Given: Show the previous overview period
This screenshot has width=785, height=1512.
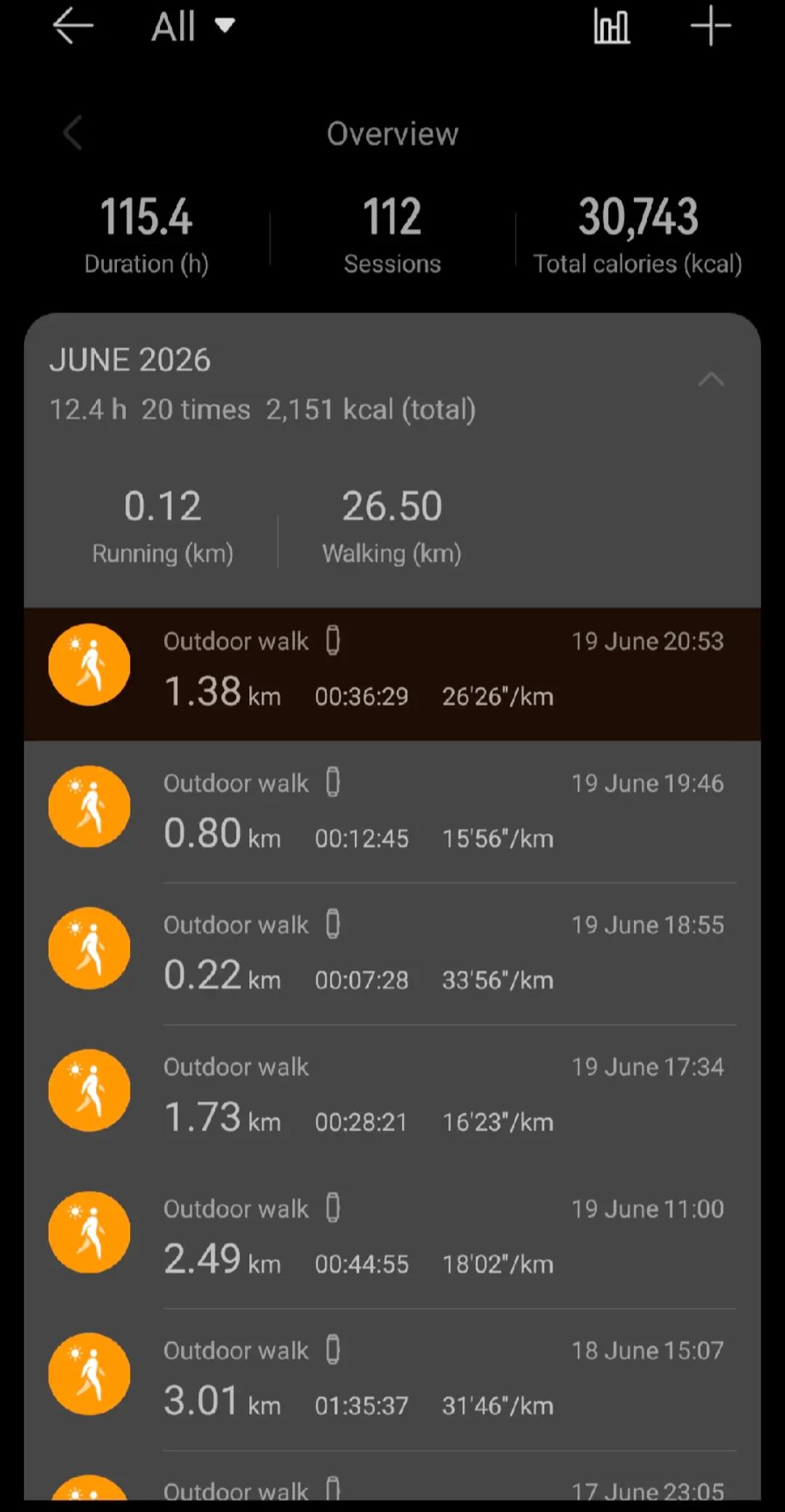Looking at the screenshot, I should [x=73, y=133].
